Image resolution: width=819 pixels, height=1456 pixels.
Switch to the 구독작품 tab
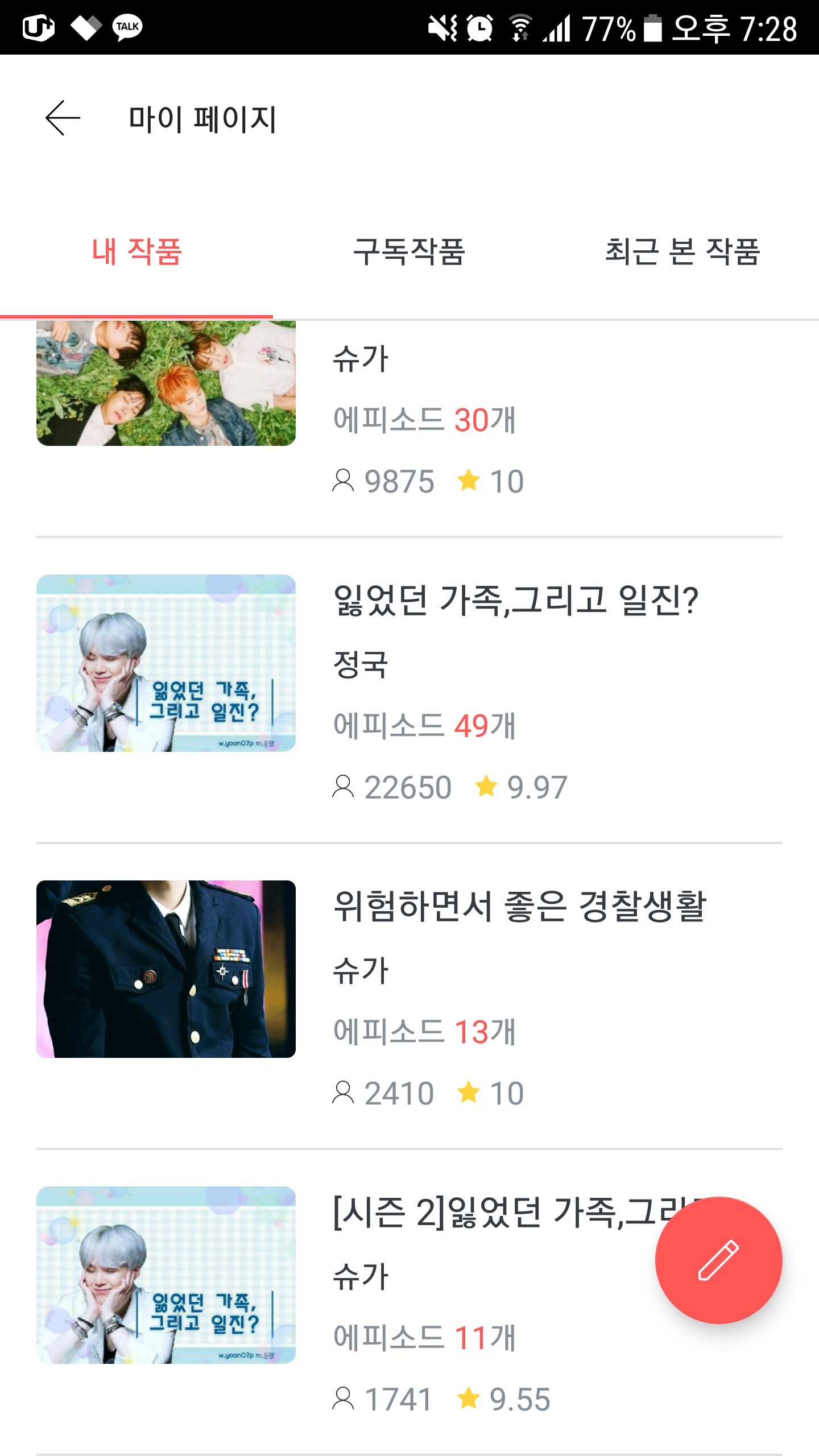pyautogui.click(x=409, y=251)
